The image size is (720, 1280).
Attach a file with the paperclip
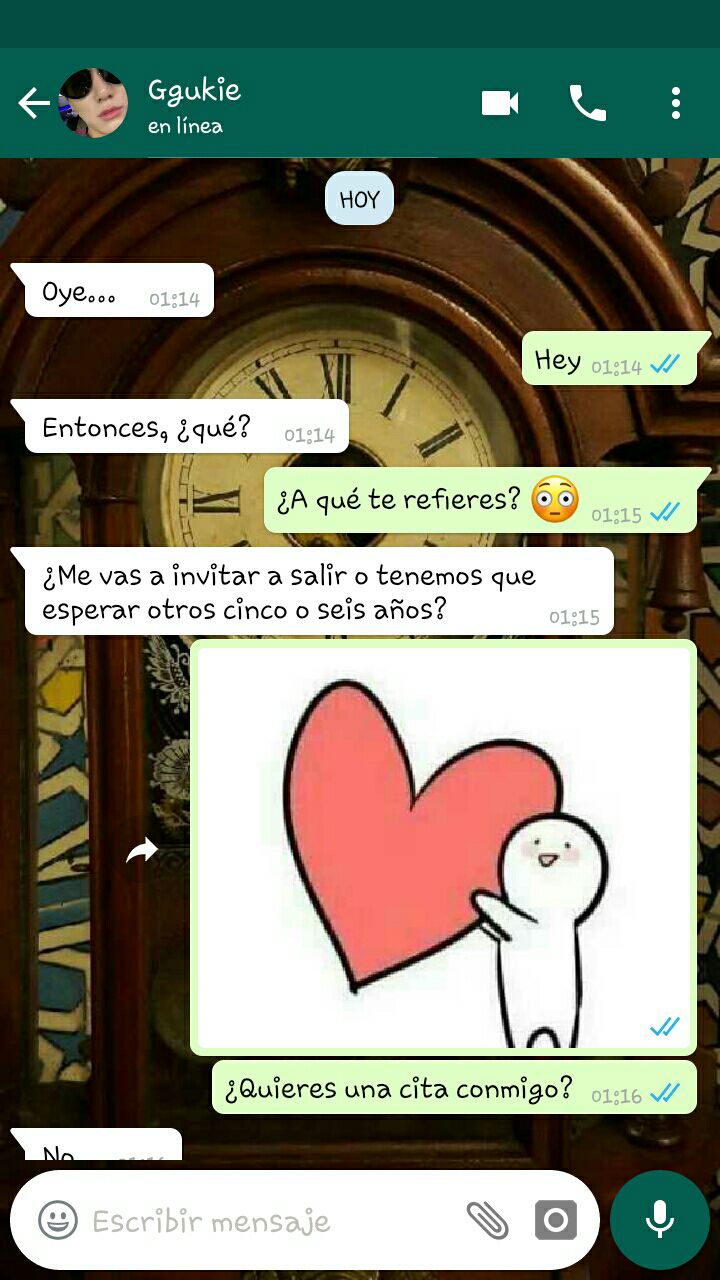pyautogui.click(x=487, y=1220)
